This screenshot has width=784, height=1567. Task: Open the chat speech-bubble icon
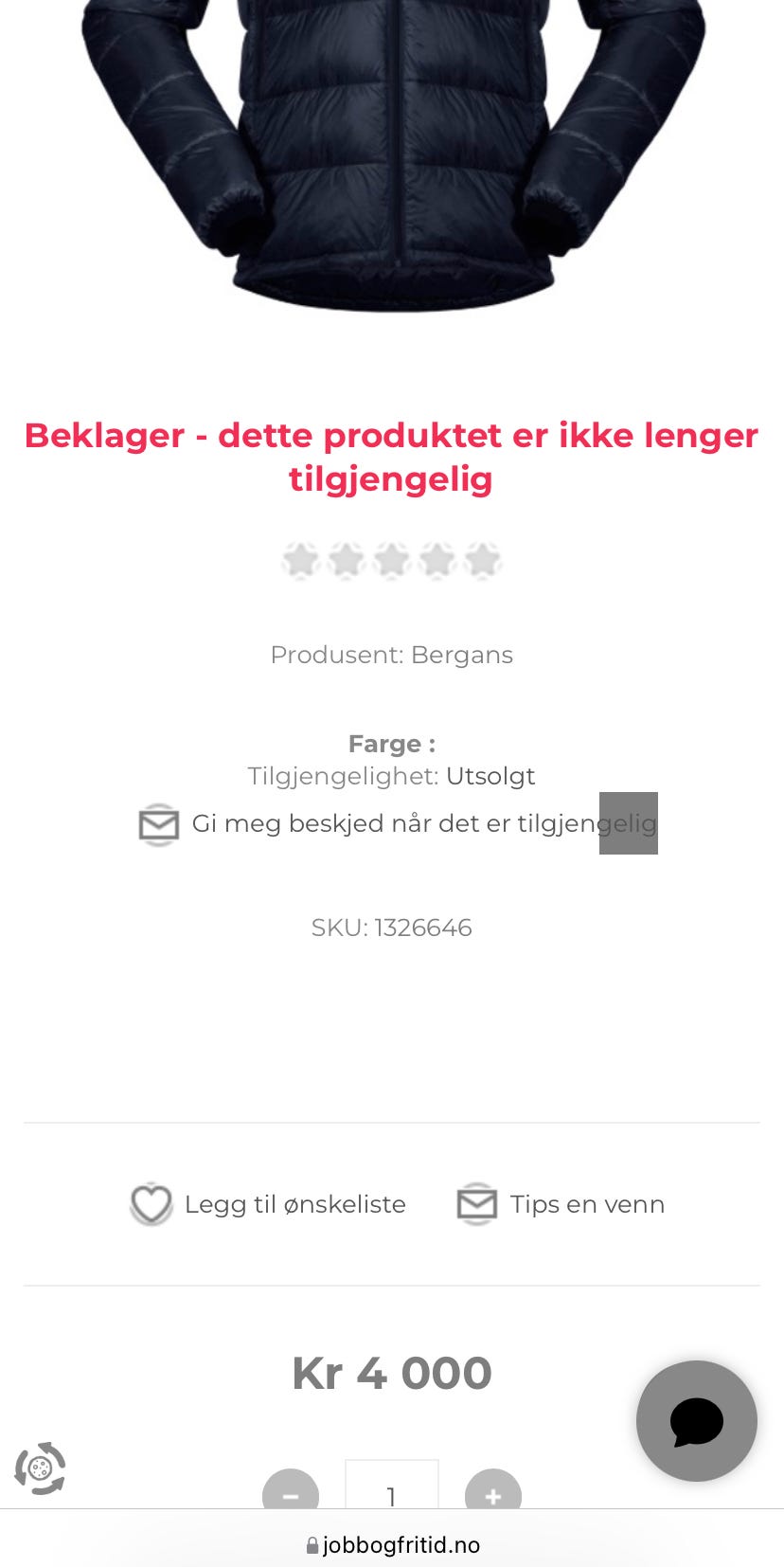tap(696, 1420)
